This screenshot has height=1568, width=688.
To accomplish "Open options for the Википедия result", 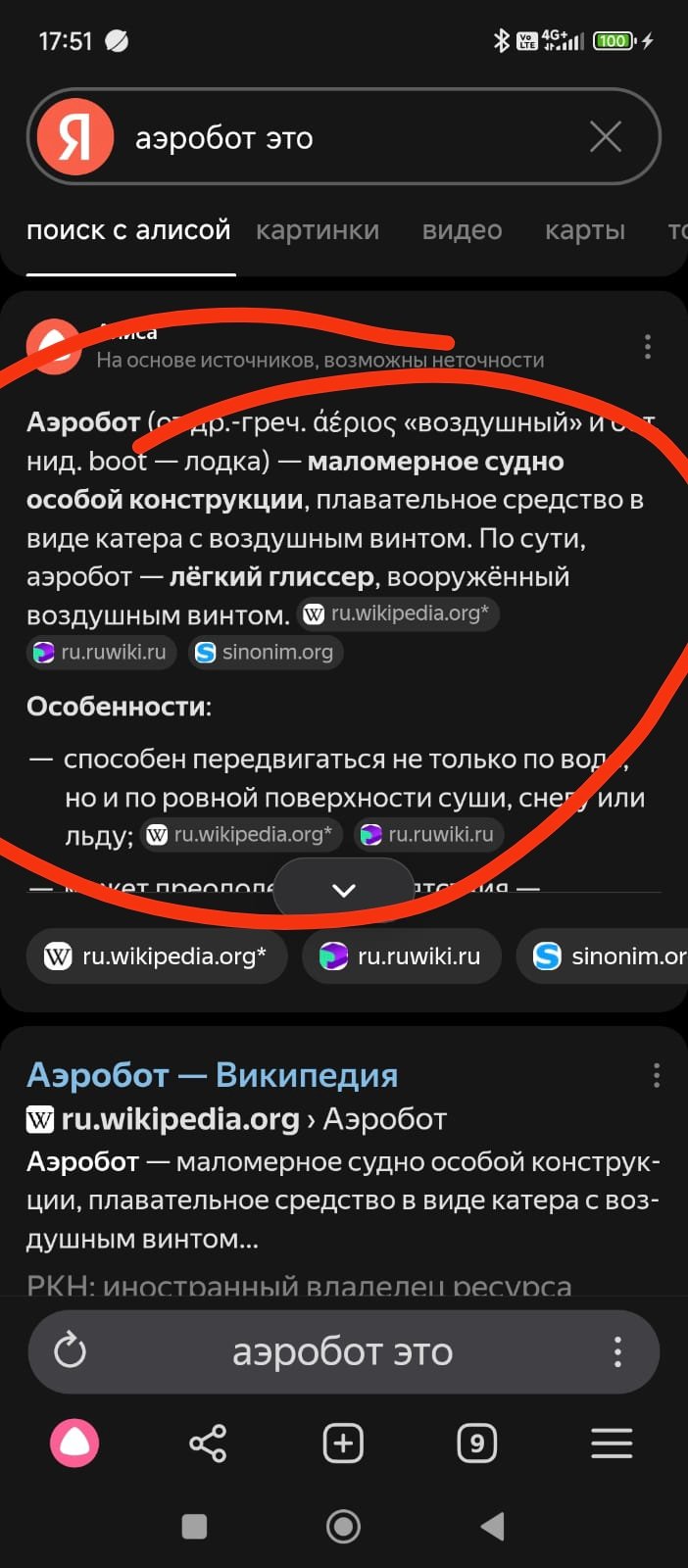I will tap(656, 1076).
